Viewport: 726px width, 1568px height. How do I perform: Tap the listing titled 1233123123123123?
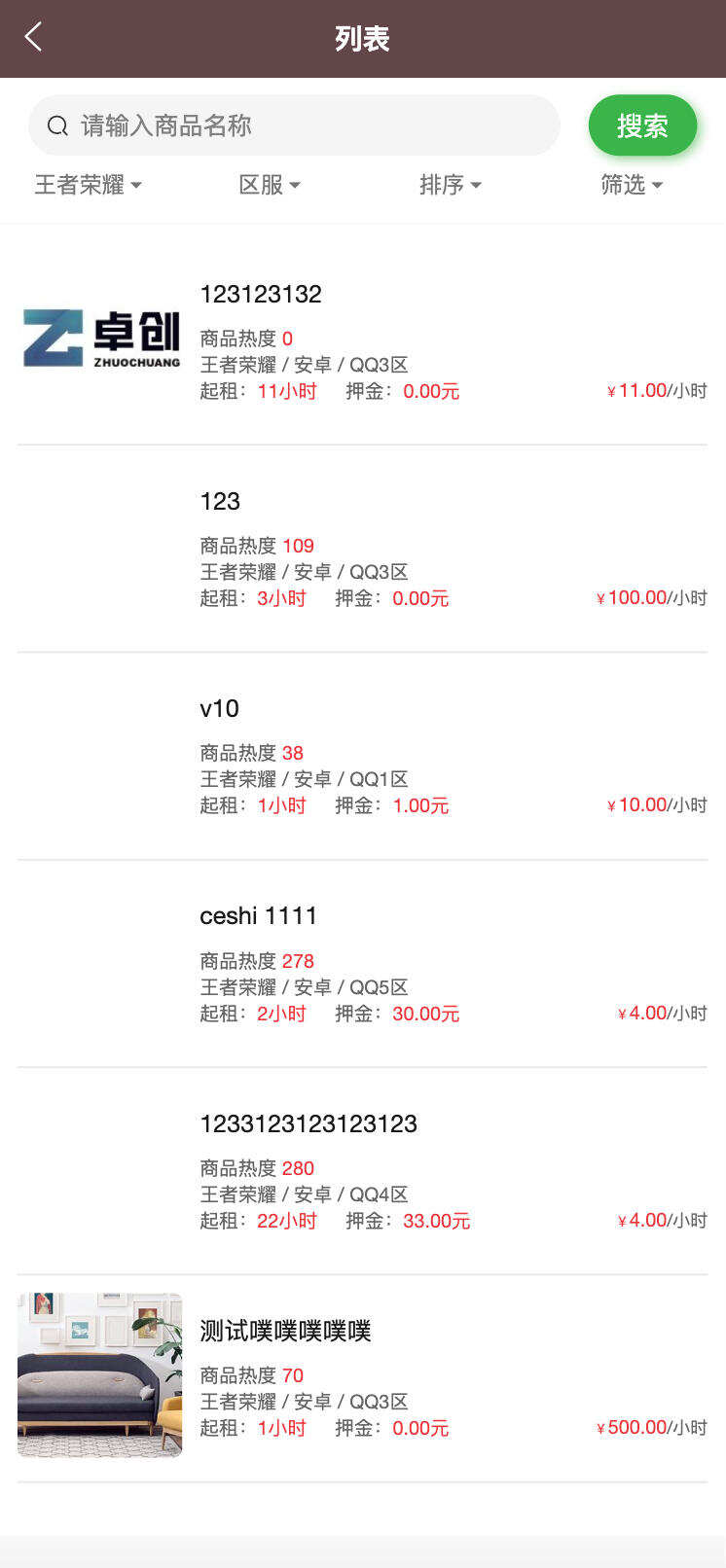[309, 1123]
